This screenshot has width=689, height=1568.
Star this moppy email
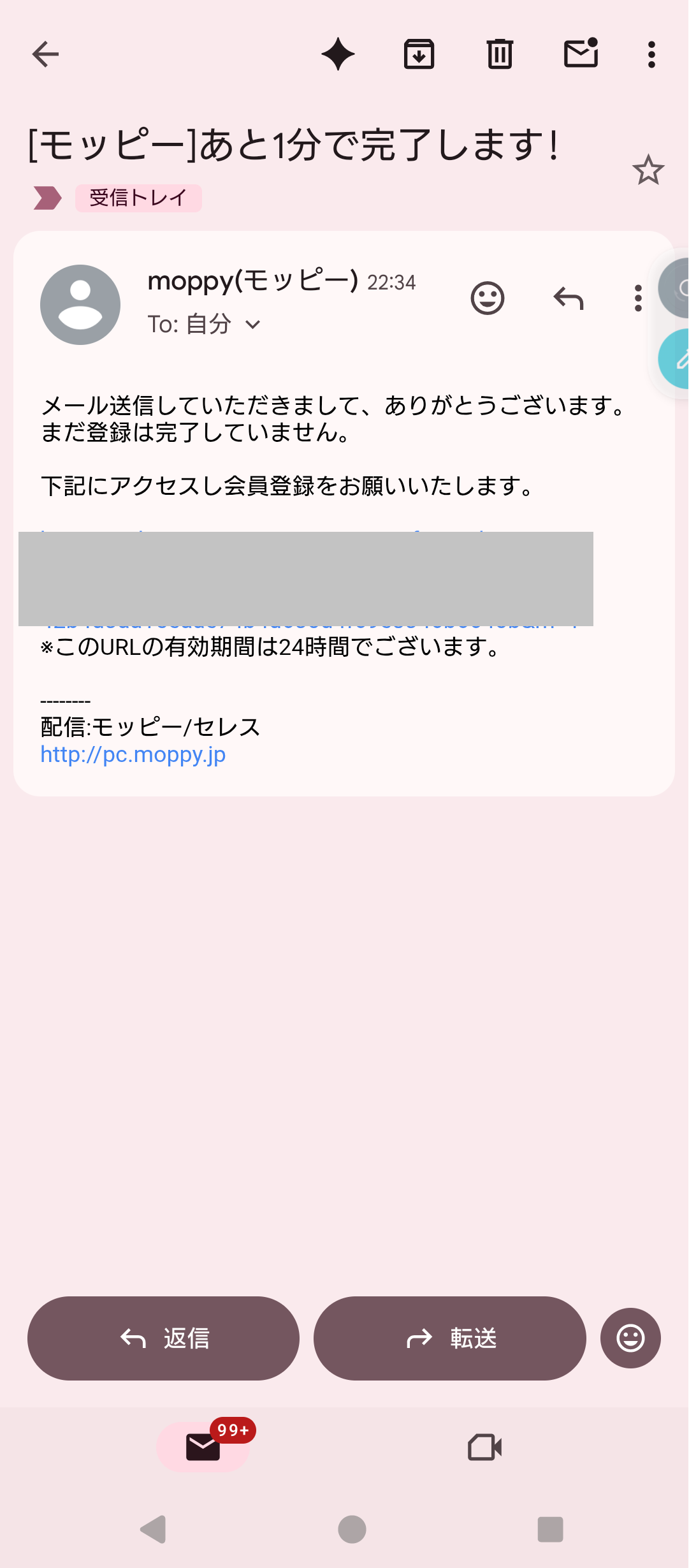coord(648,170)
